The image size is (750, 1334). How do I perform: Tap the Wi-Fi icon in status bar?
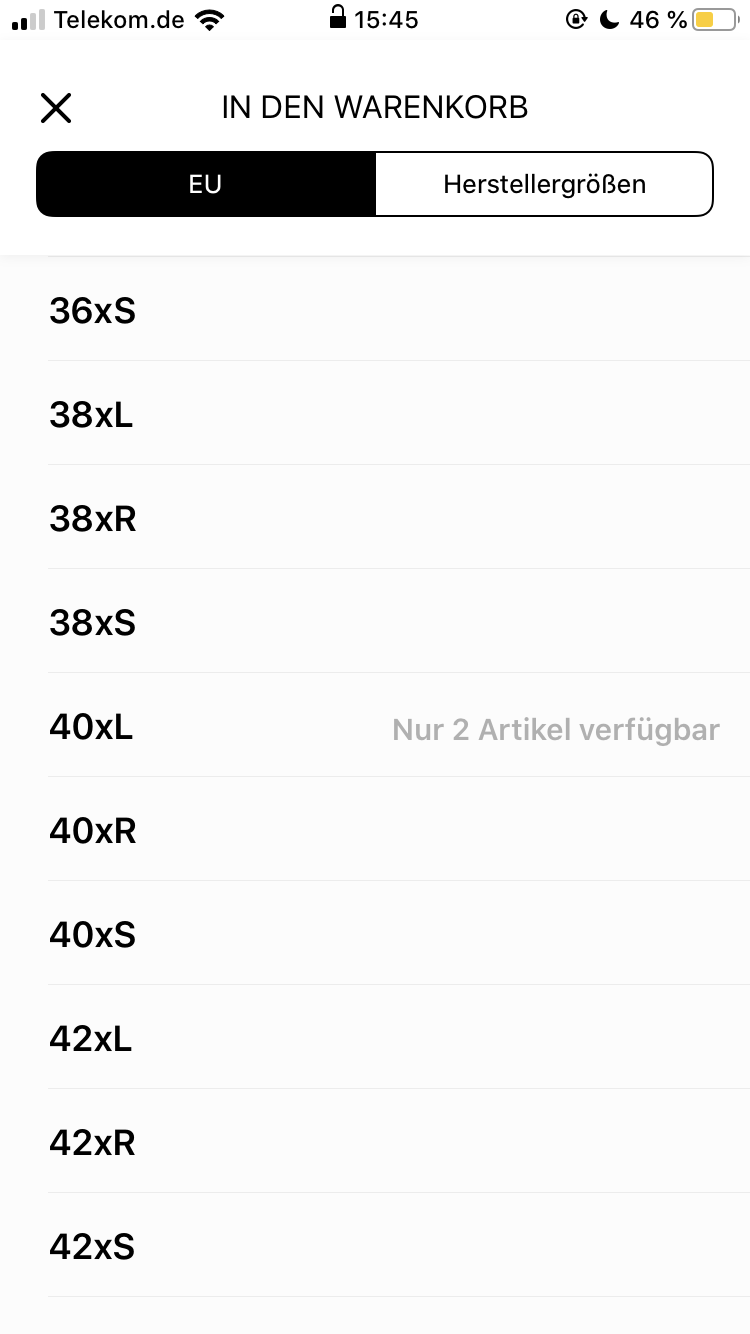[x=209, y=17]
